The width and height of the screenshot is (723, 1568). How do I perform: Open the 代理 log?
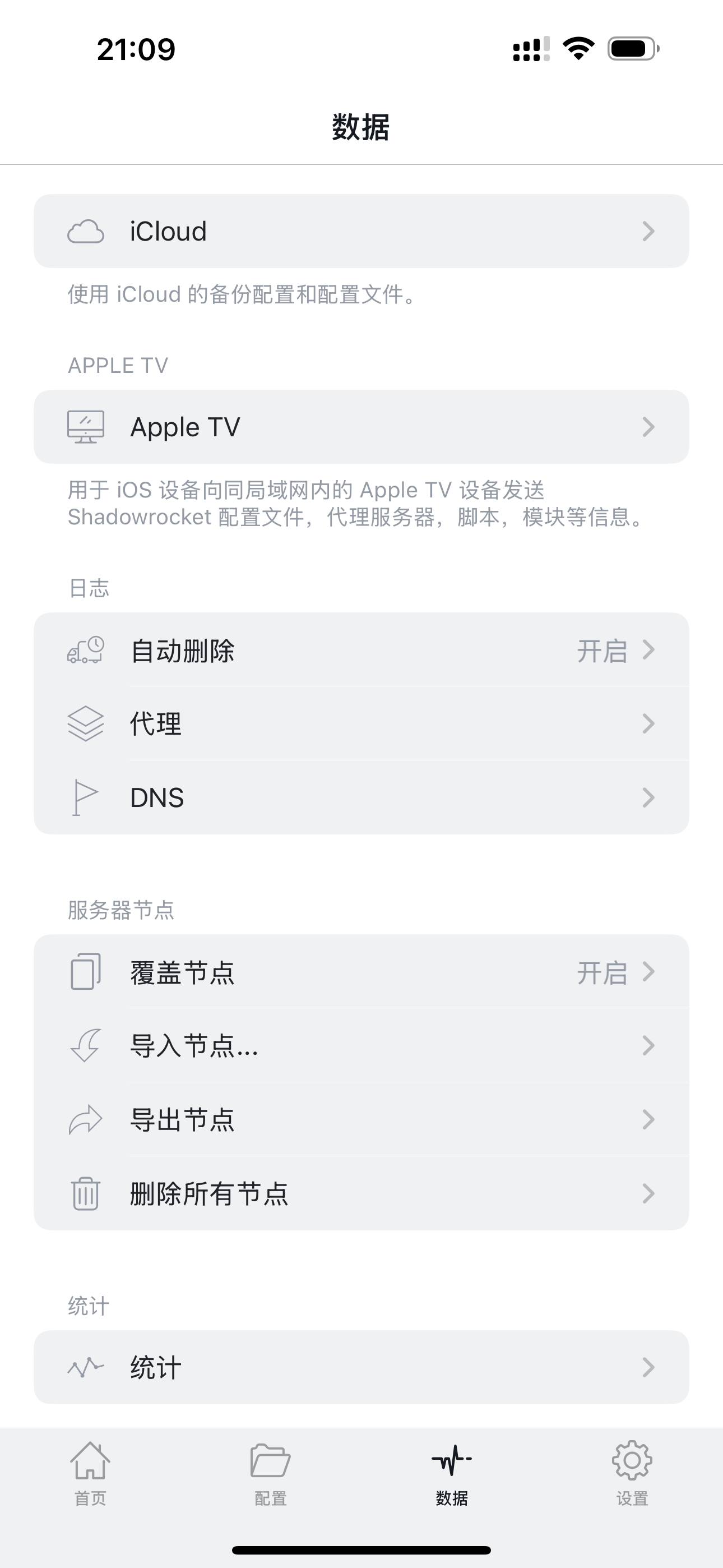(x=361, y=724)
